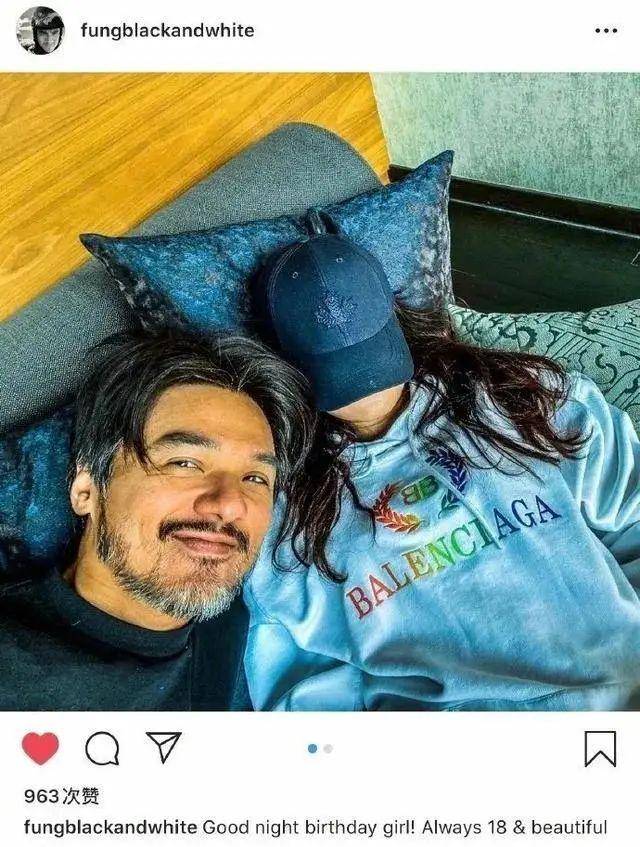View the list of 963 likes
Viewport: 640px width, 847px height.
(61, 797)
